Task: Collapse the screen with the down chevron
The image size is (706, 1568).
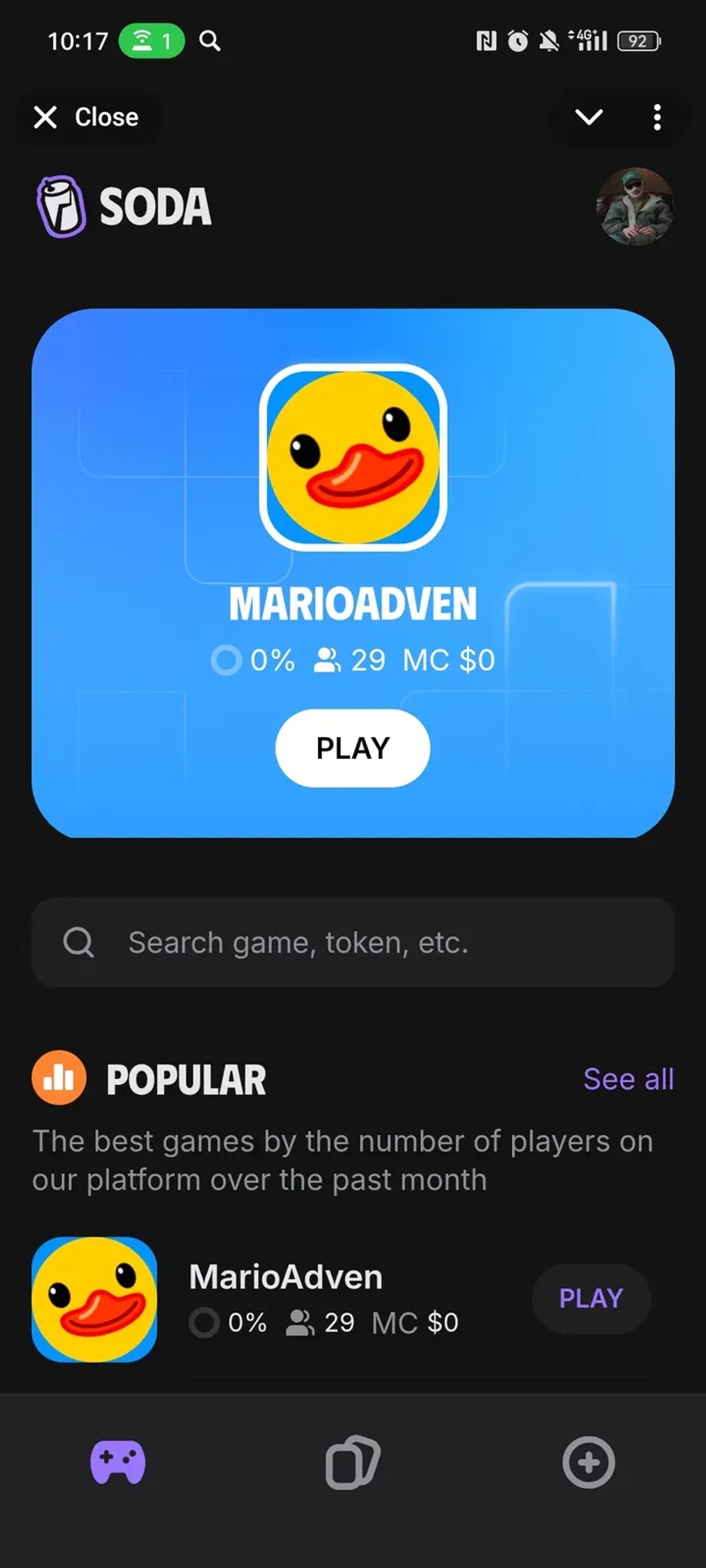Action: click(590, 117)
